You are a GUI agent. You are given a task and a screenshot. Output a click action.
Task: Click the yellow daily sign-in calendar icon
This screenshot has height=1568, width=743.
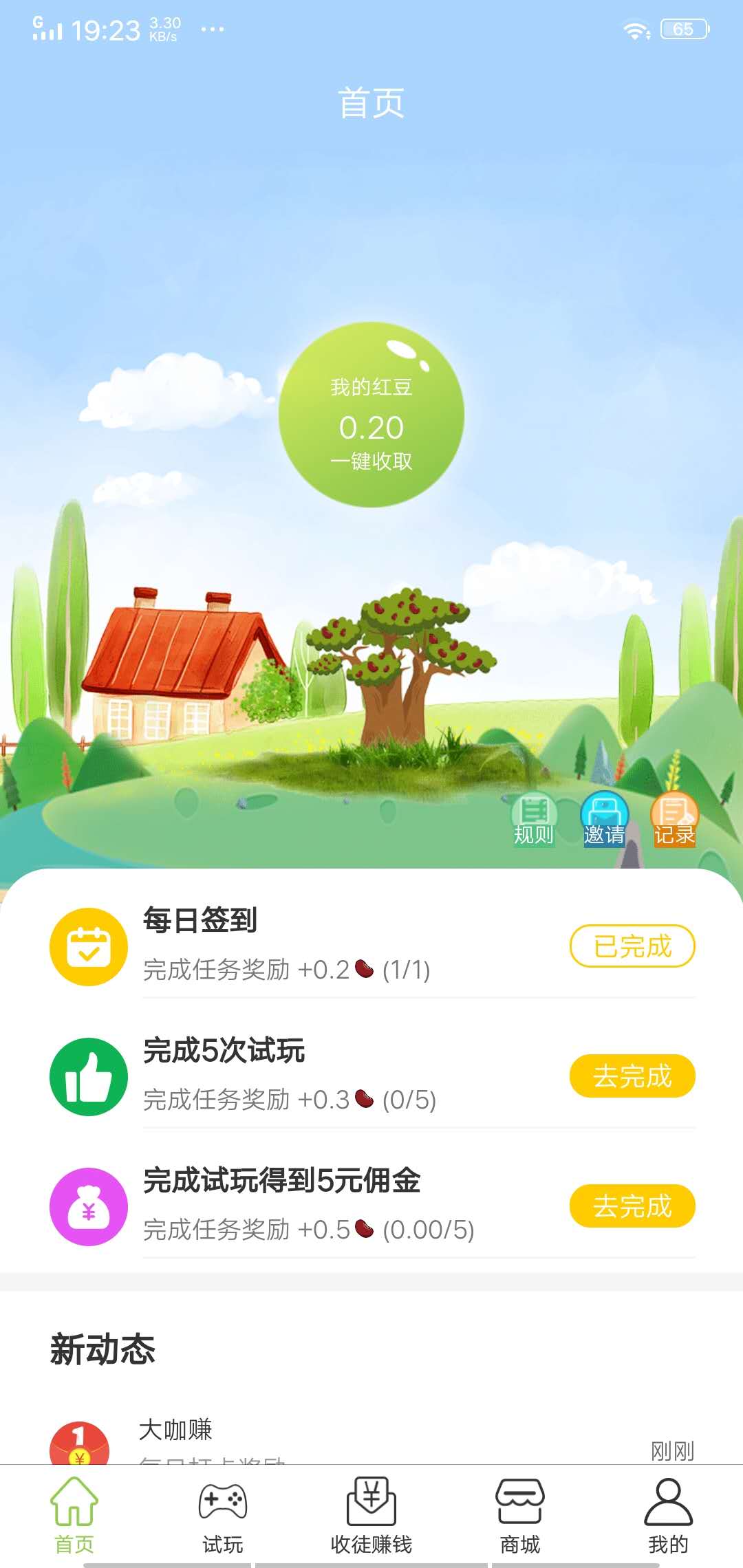pos(88,946)
